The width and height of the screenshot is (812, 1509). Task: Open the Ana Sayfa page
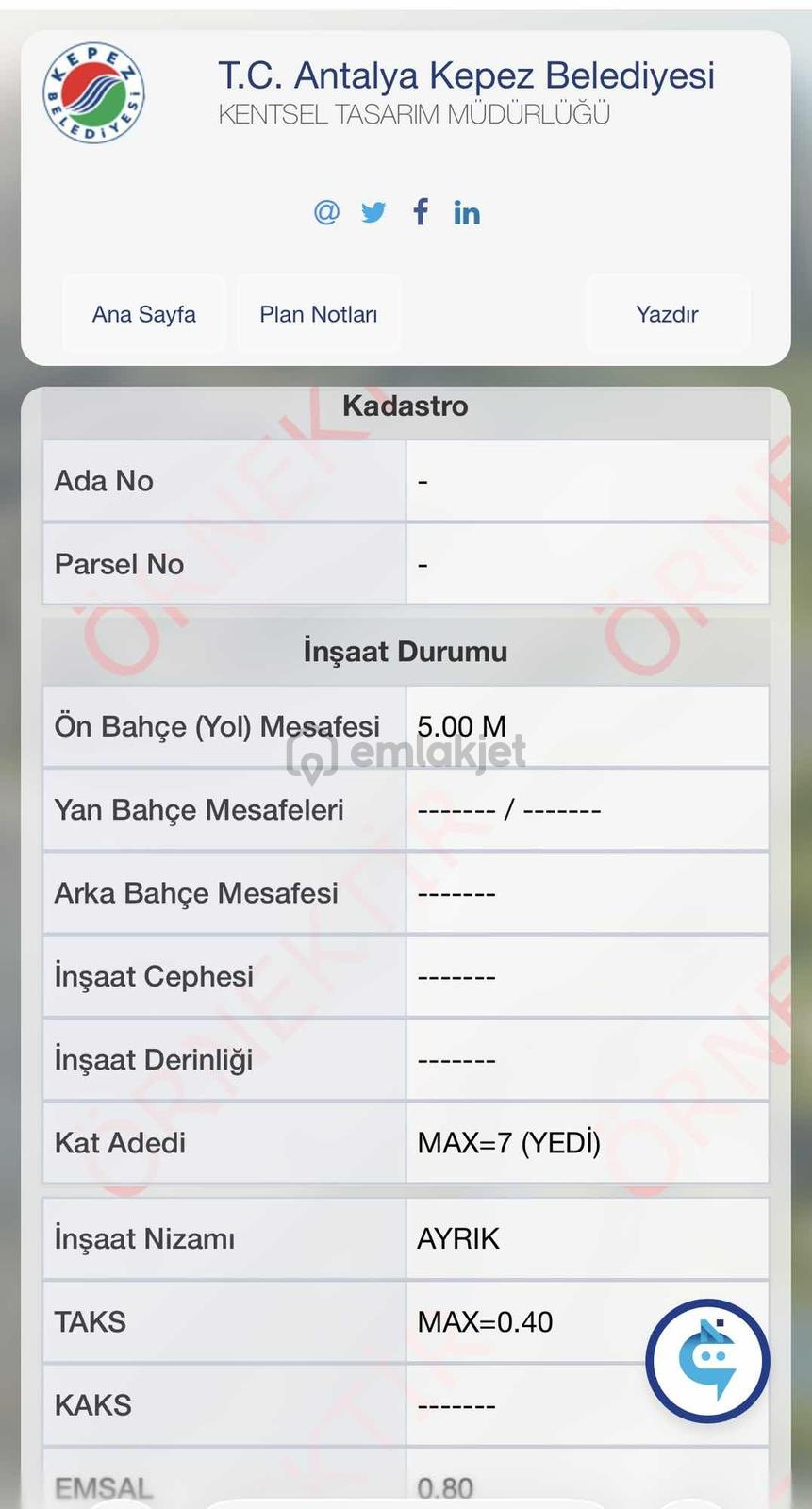144,314
